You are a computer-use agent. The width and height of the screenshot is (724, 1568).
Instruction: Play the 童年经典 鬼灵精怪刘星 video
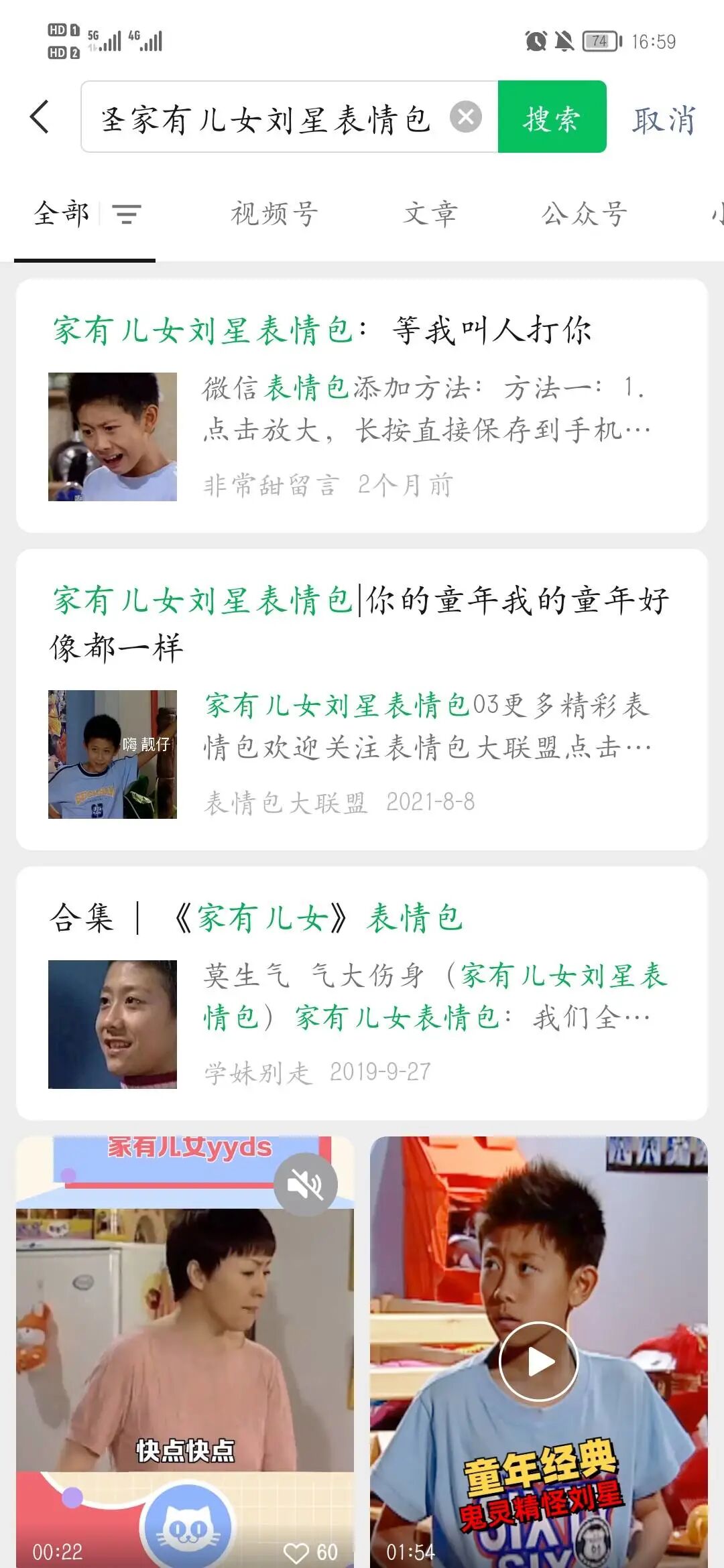pos(538,1362)
